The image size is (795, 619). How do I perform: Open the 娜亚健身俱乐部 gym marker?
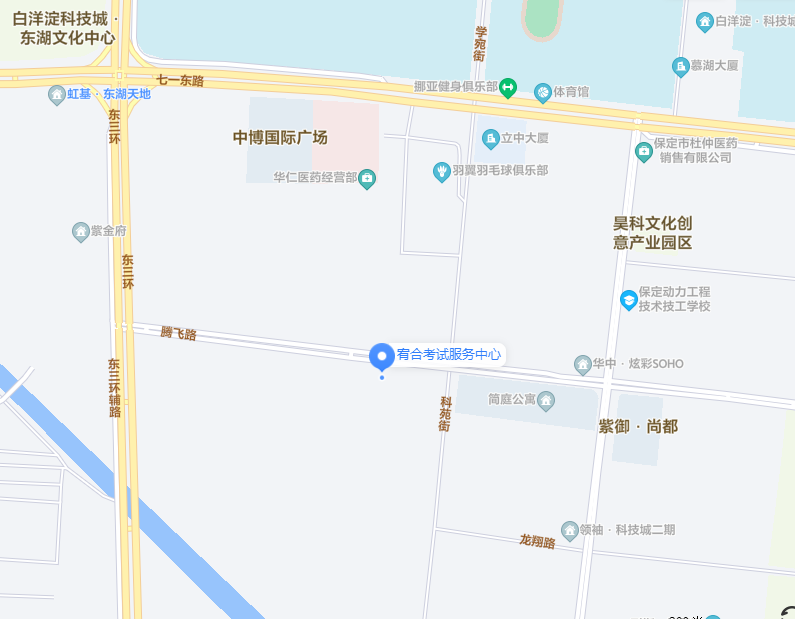(508, 87)
